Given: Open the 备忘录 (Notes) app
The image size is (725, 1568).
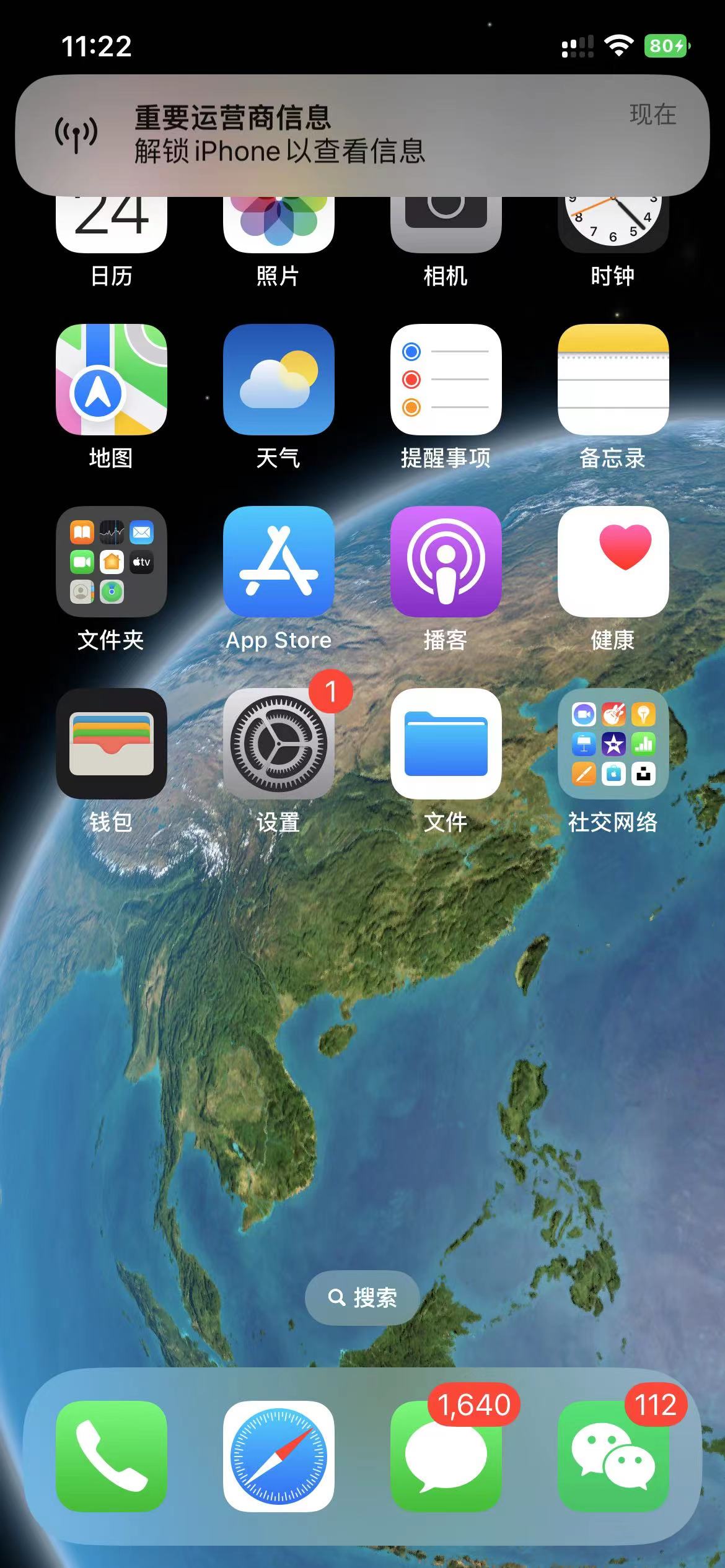Looking at the screenshot, I should [613, 380].
